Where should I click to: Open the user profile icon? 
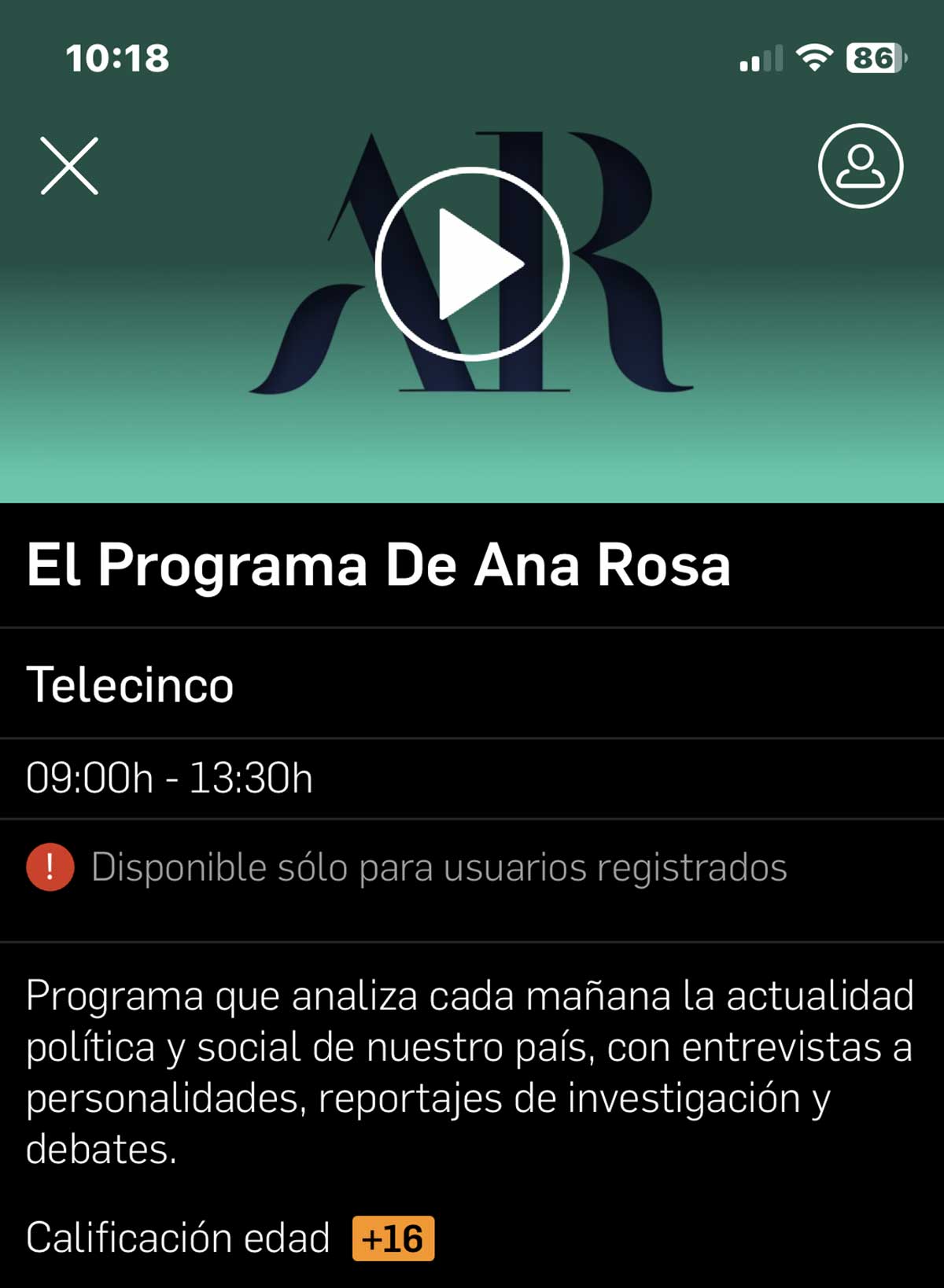pos(860,166)
